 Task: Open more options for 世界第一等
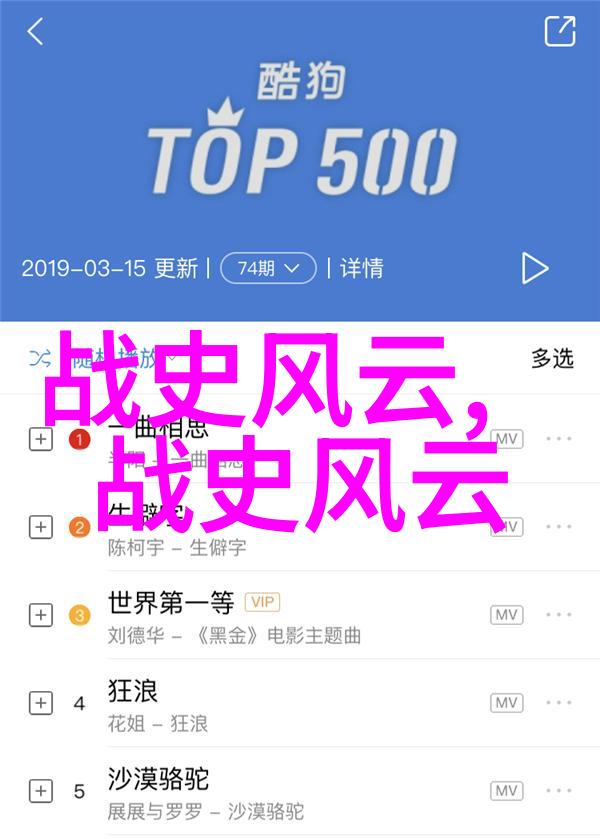[559, 615]
